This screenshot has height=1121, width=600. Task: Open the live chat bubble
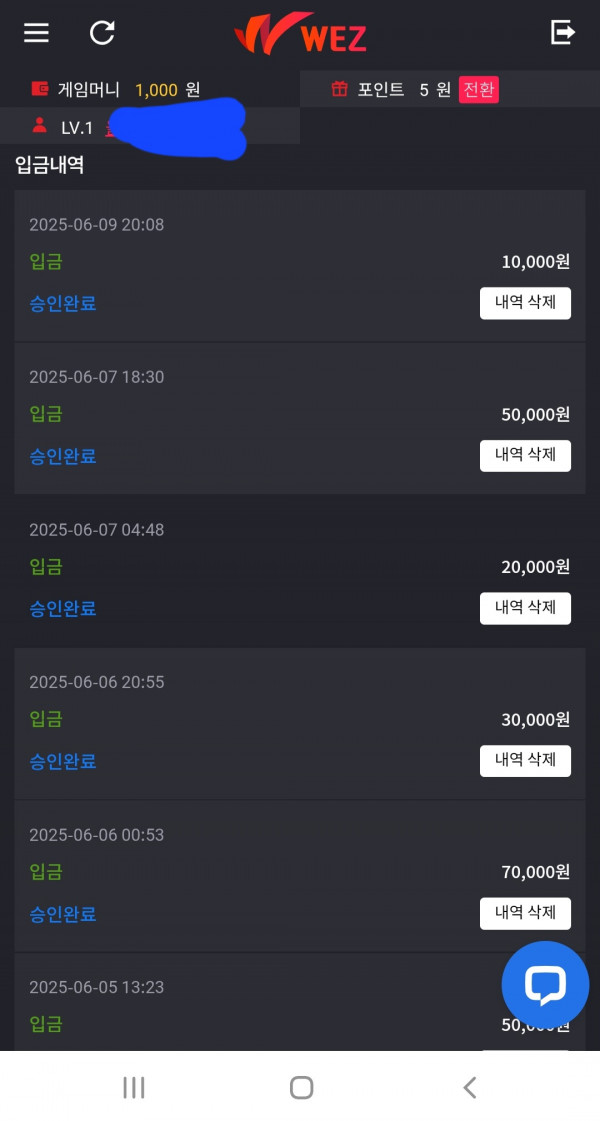[545, 984]
